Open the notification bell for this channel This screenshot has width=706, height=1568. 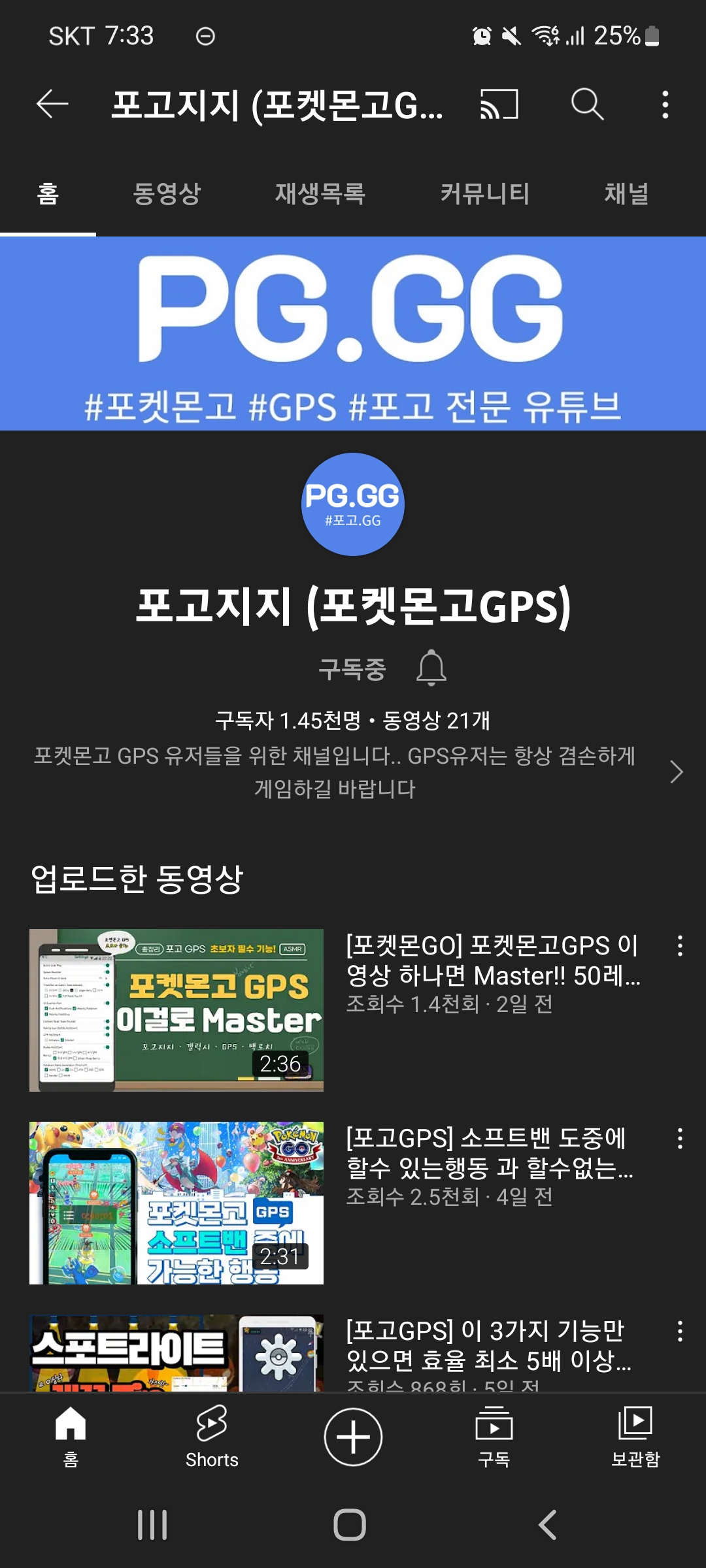[431, 668]
